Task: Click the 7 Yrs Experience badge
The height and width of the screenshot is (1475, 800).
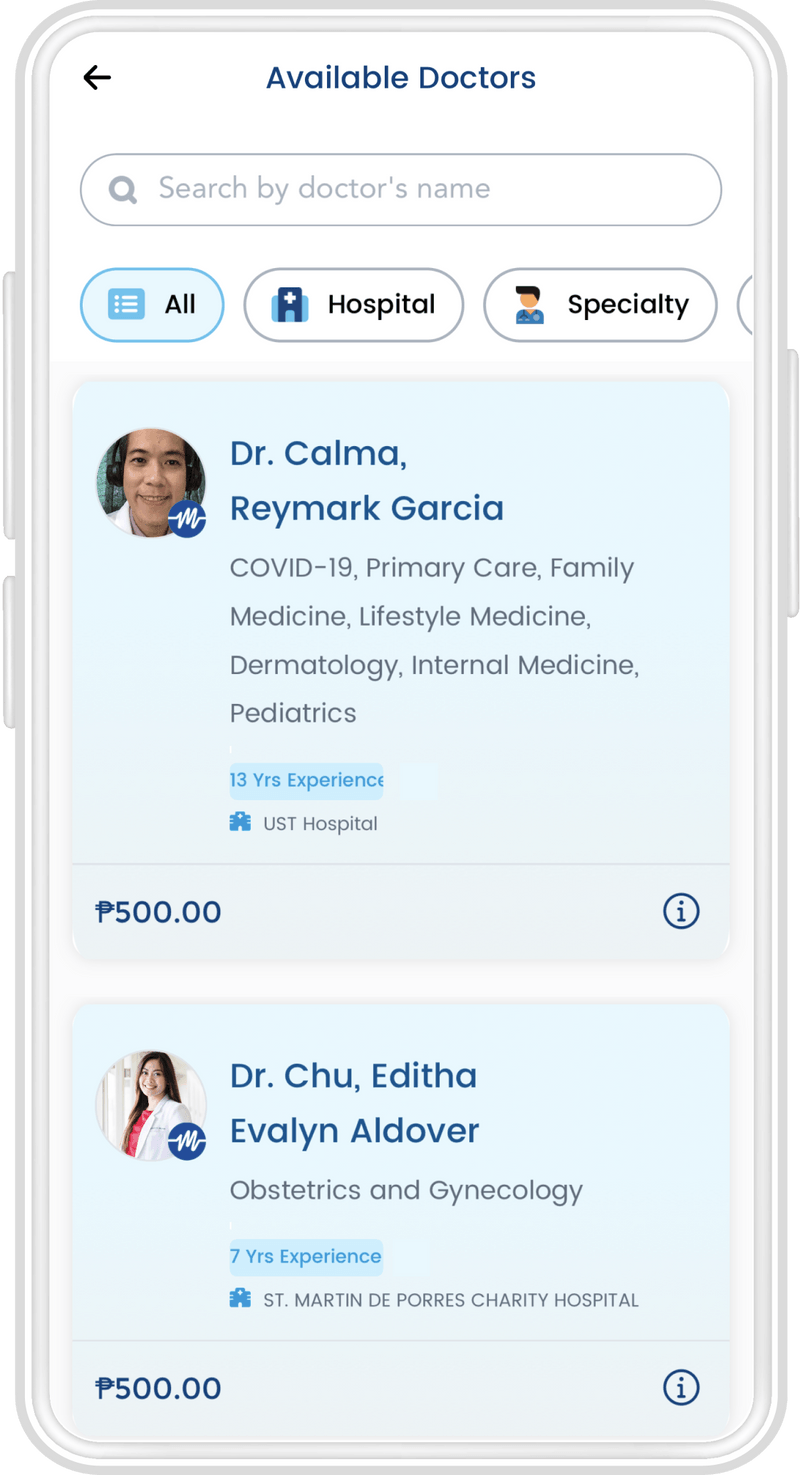Action: [306, 1256]
